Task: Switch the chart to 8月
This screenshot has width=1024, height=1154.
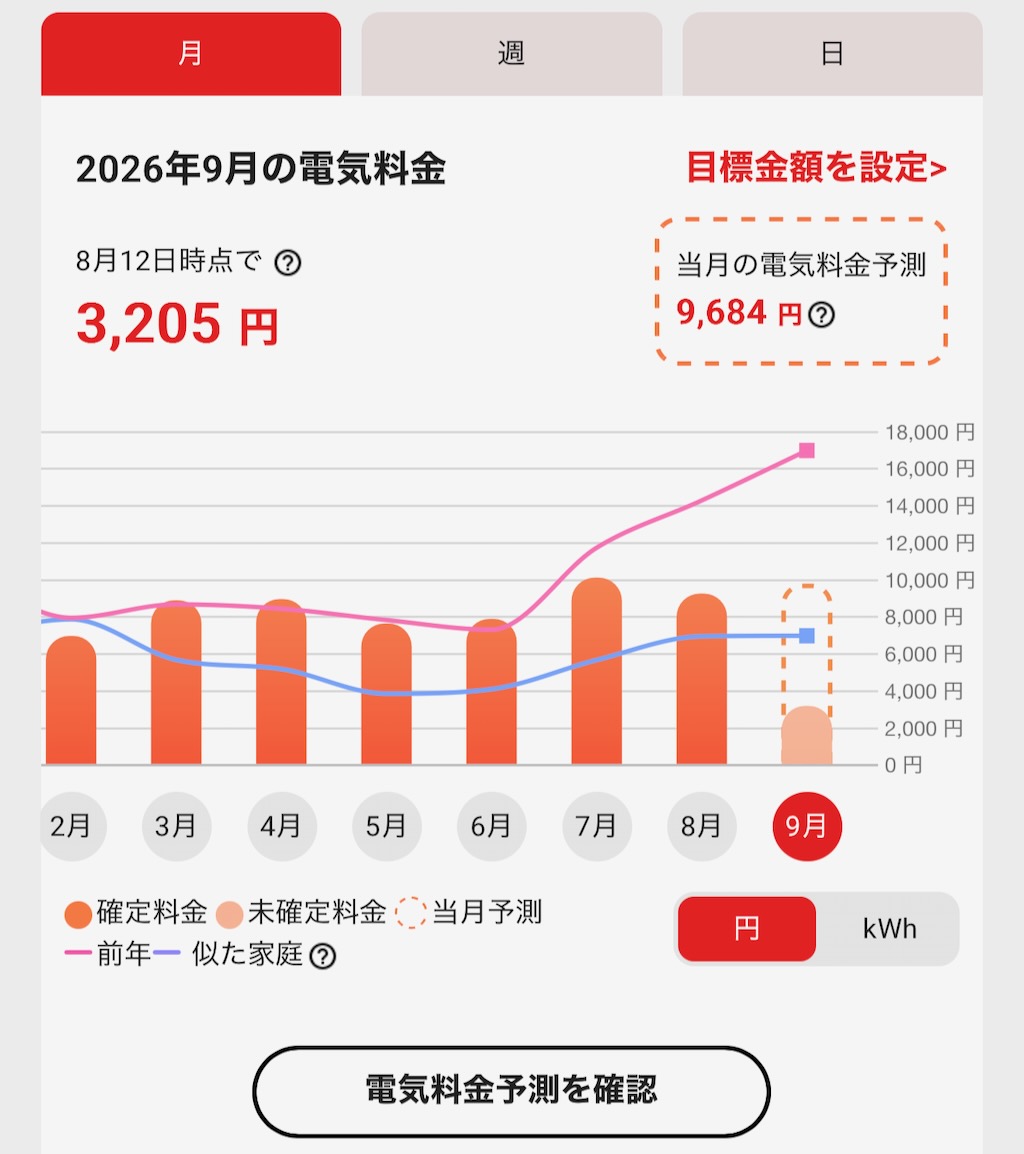Action: pyautogui.click(x=702, y=826)
